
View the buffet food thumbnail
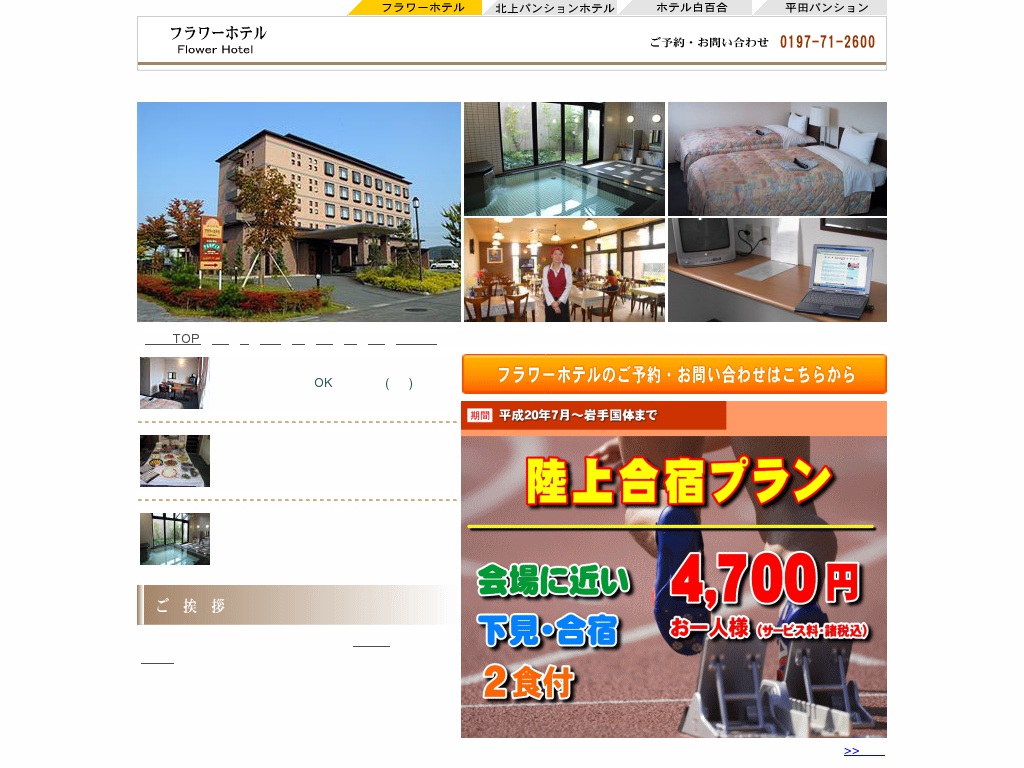(x=174, y=461)
